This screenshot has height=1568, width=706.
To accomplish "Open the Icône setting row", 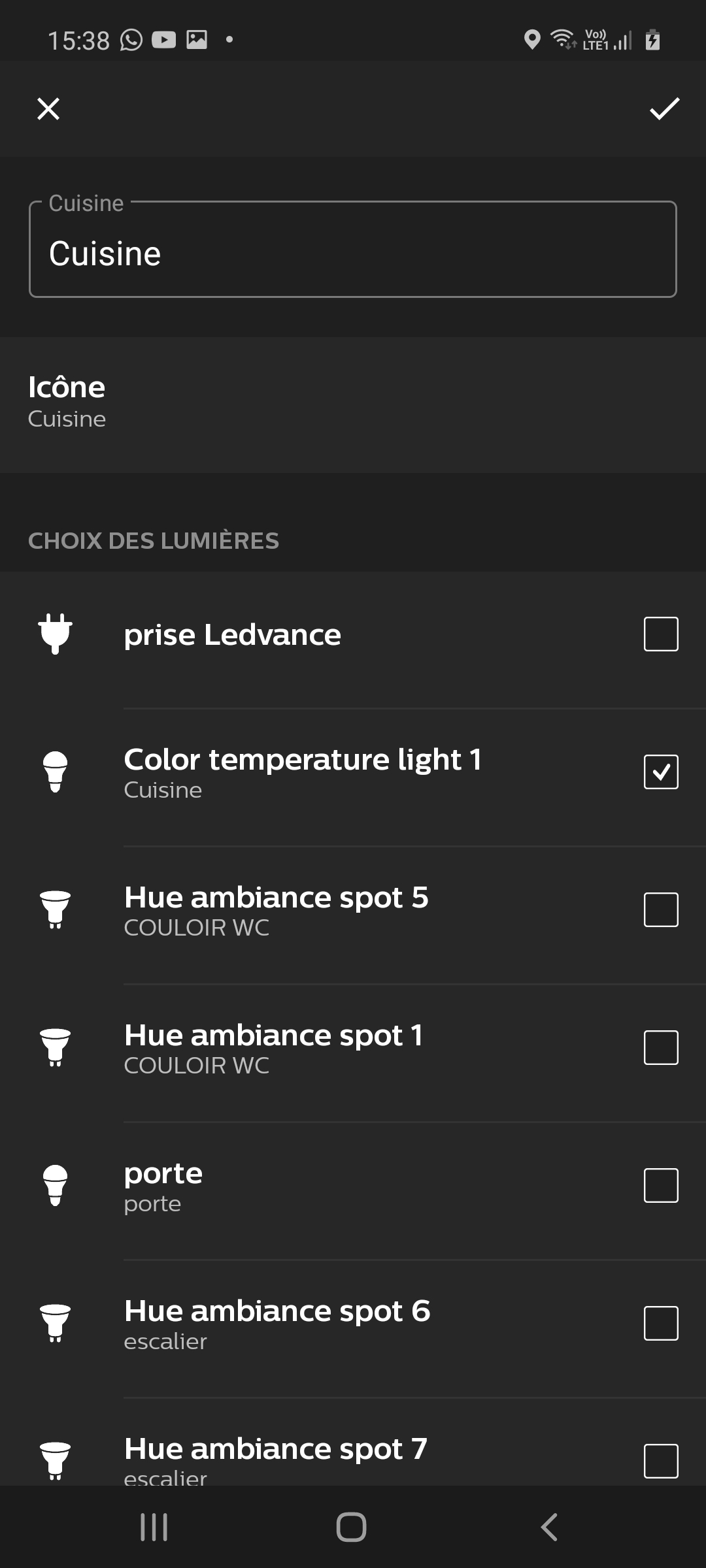I will (x=353, y=405).
